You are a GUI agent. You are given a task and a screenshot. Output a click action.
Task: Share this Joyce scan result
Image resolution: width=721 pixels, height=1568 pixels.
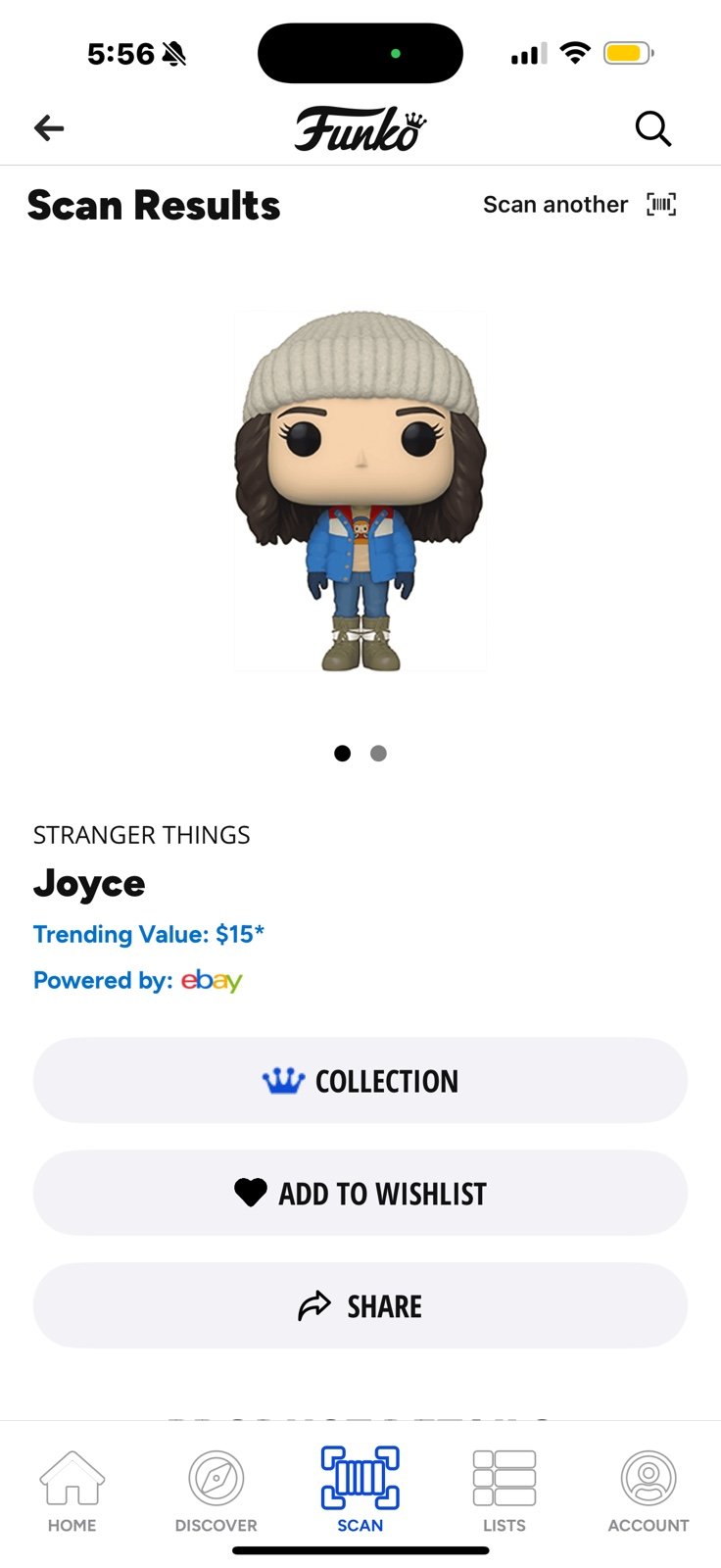coord(360,1305)
